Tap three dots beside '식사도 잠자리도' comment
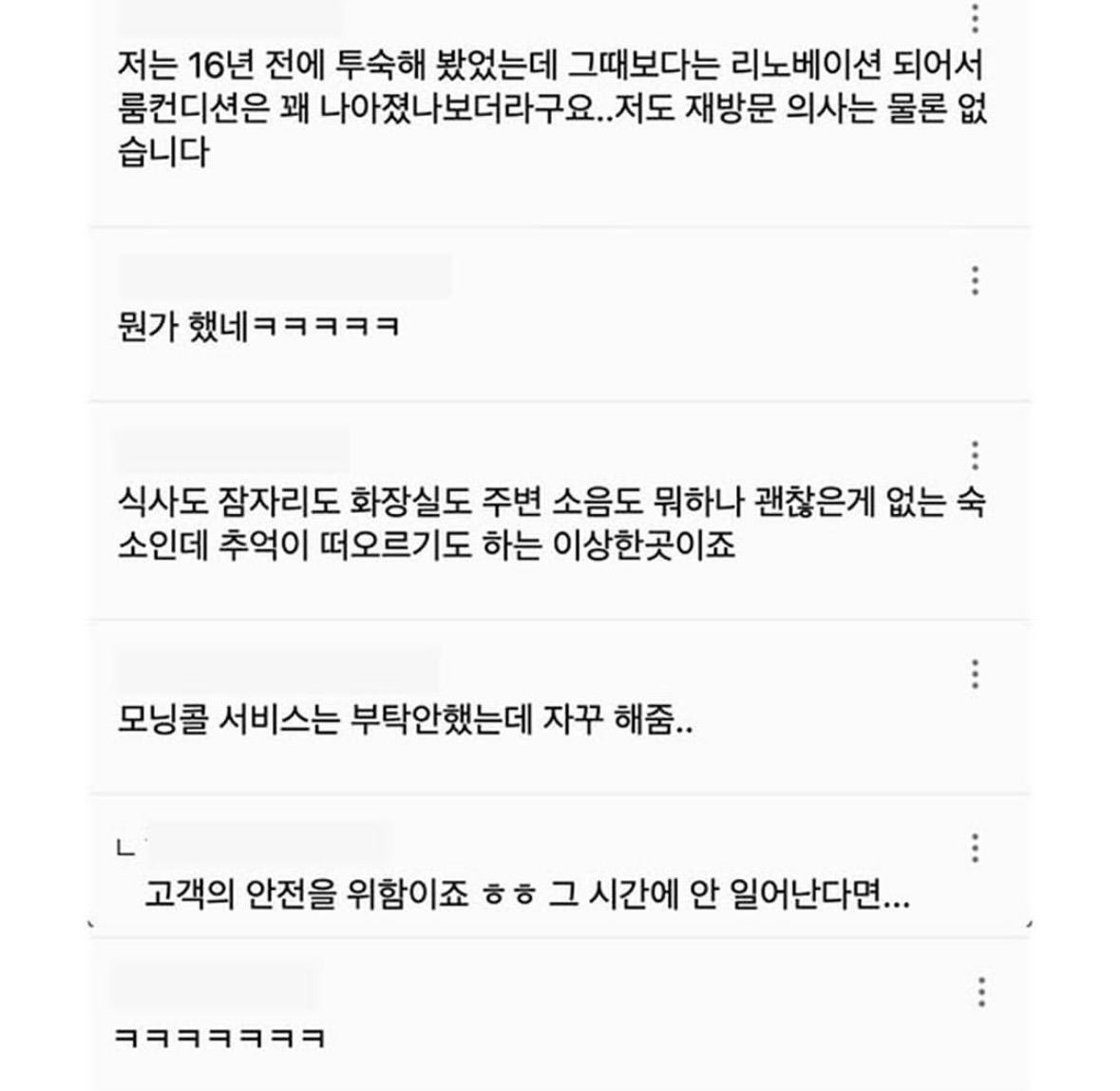The image size is (1120, 1091). (x=975, y=456)
